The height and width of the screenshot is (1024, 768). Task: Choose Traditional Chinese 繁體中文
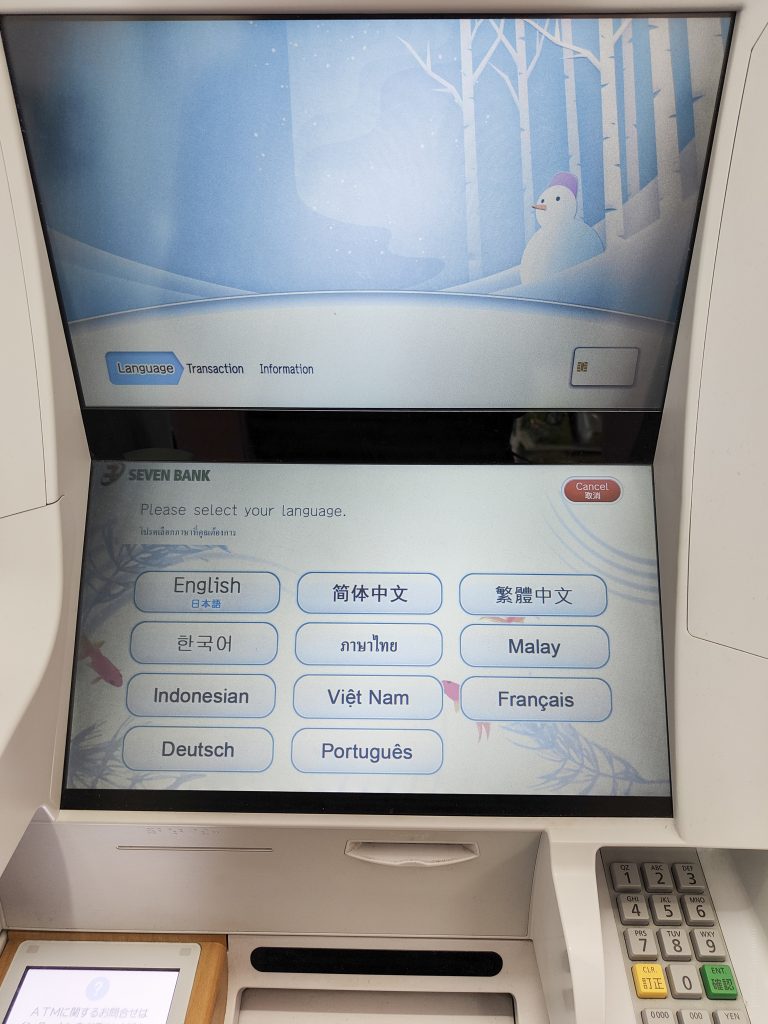click(x=533, y=595)
